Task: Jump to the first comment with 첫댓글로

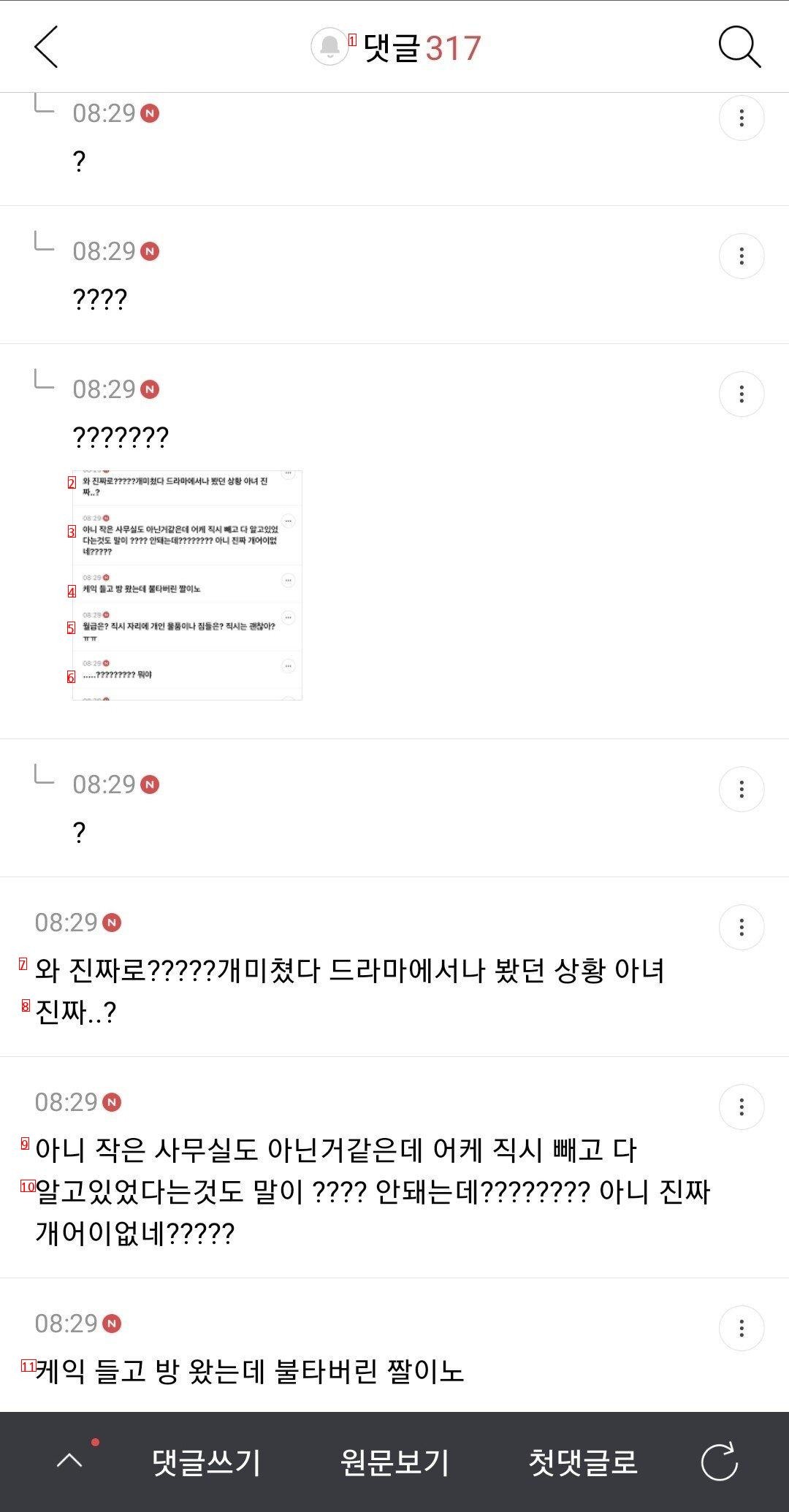Action: pos(583,1462)
